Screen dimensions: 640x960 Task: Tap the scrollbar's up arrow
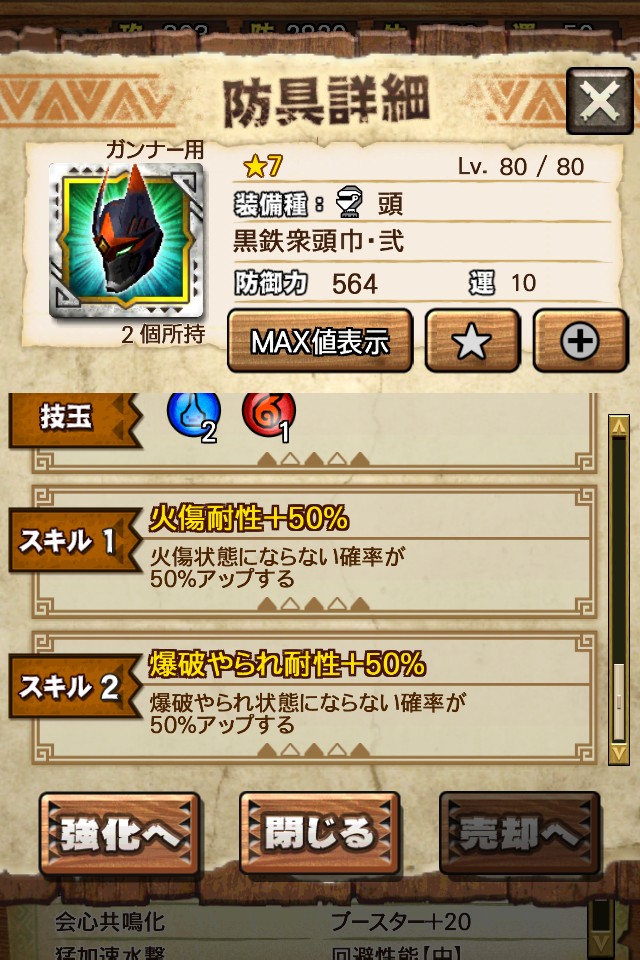click(x=619, y=426)
